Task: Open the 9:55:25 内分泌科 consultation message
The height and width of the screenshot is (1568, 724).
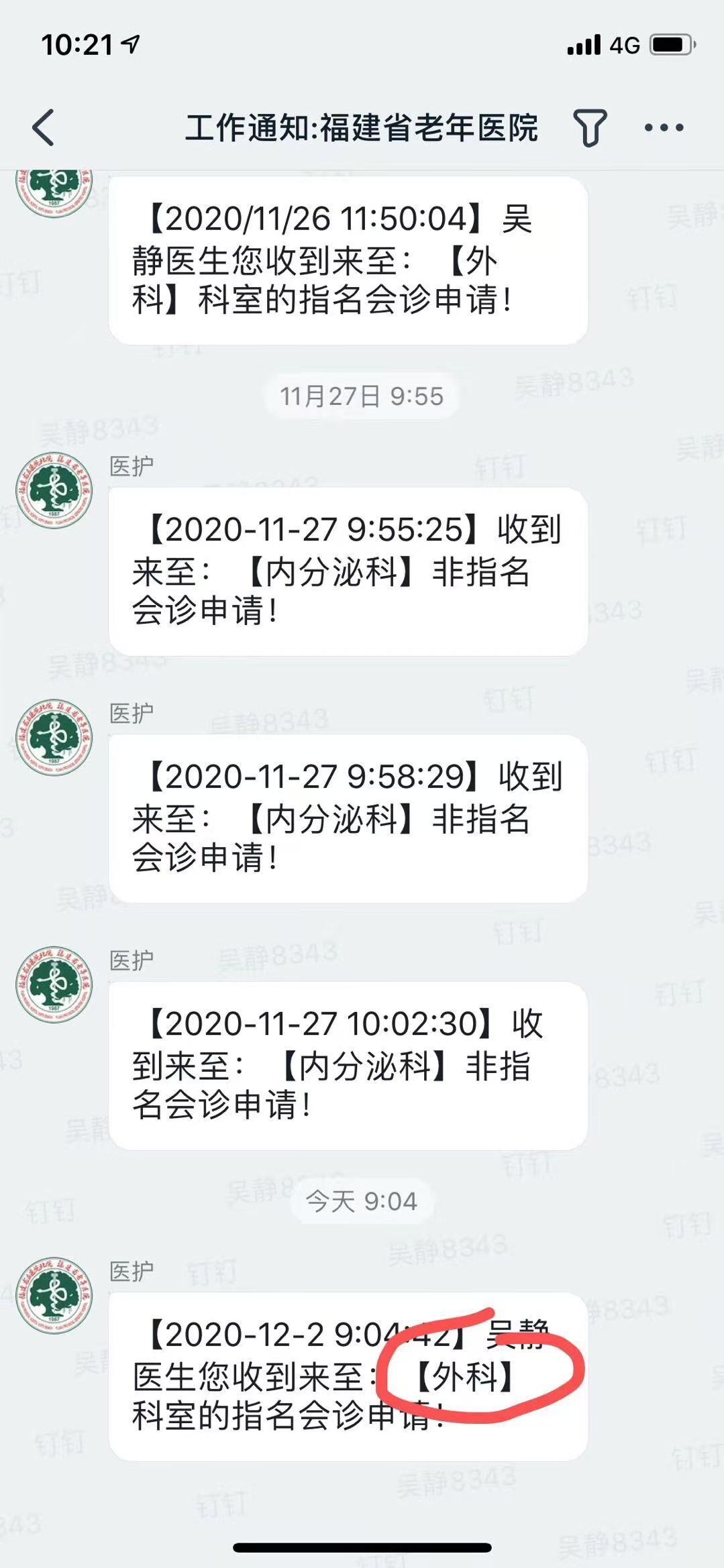Action: pos(348,571)
